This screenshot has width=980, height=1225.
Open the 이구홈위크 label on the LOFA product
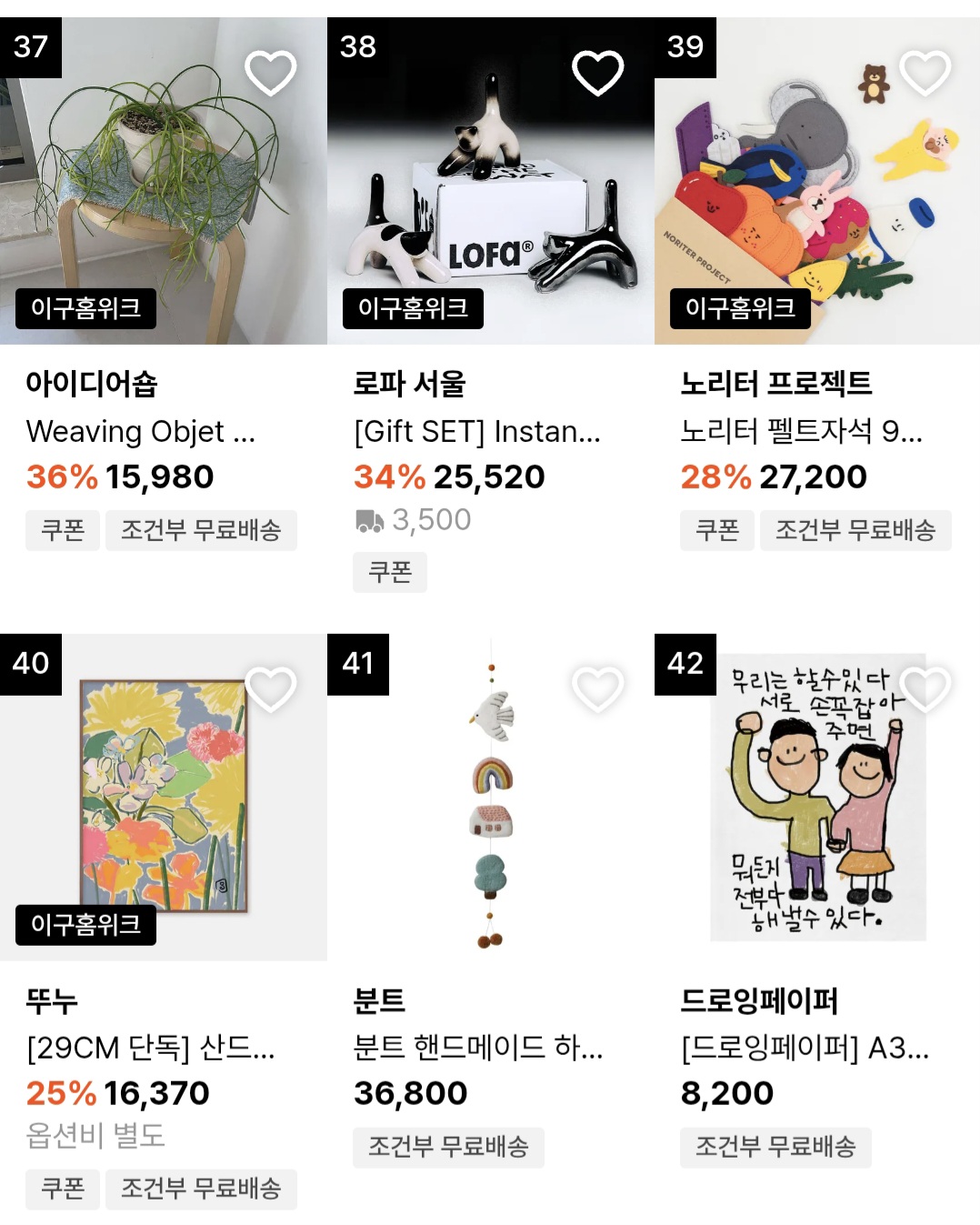414,310
